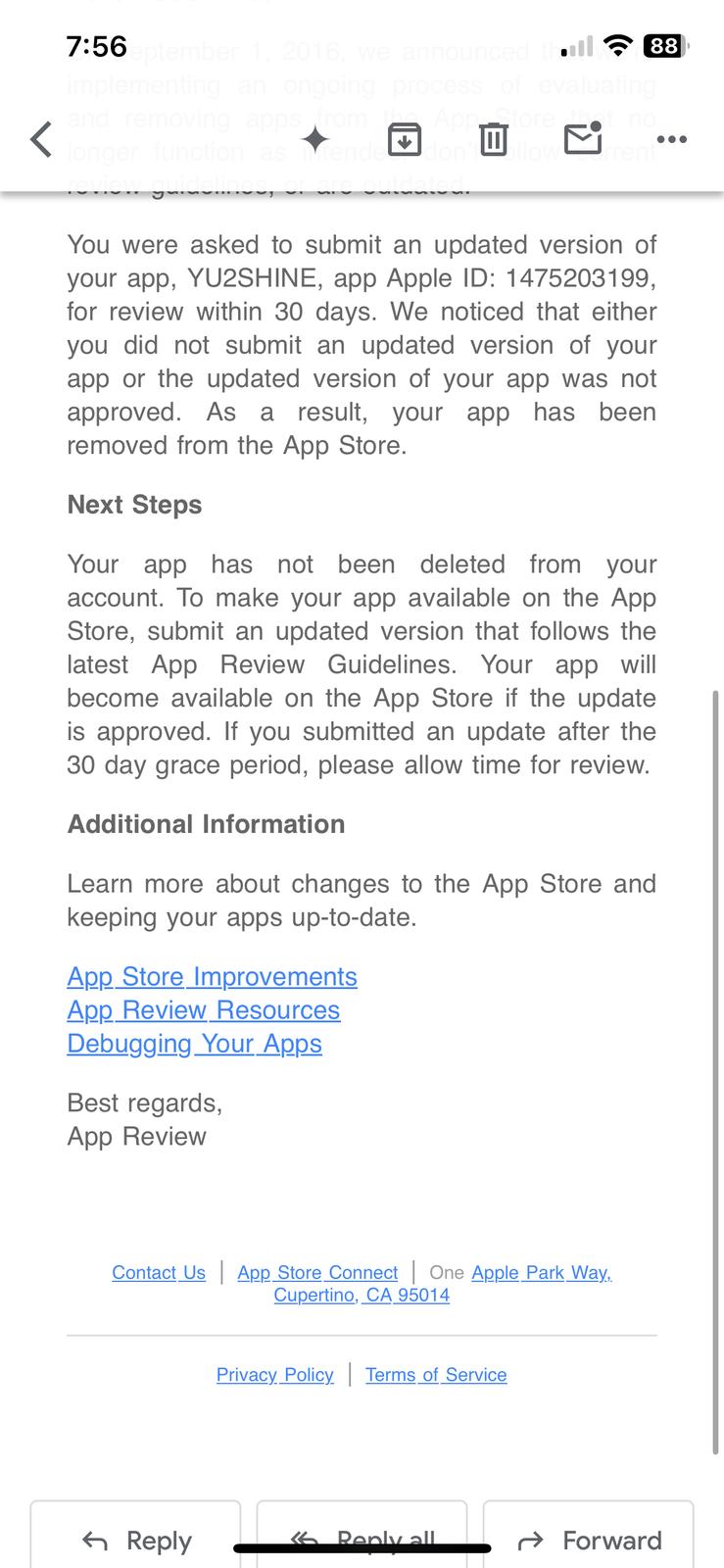
Task: Visit App Store Connect
Action: coord(317,1272)
